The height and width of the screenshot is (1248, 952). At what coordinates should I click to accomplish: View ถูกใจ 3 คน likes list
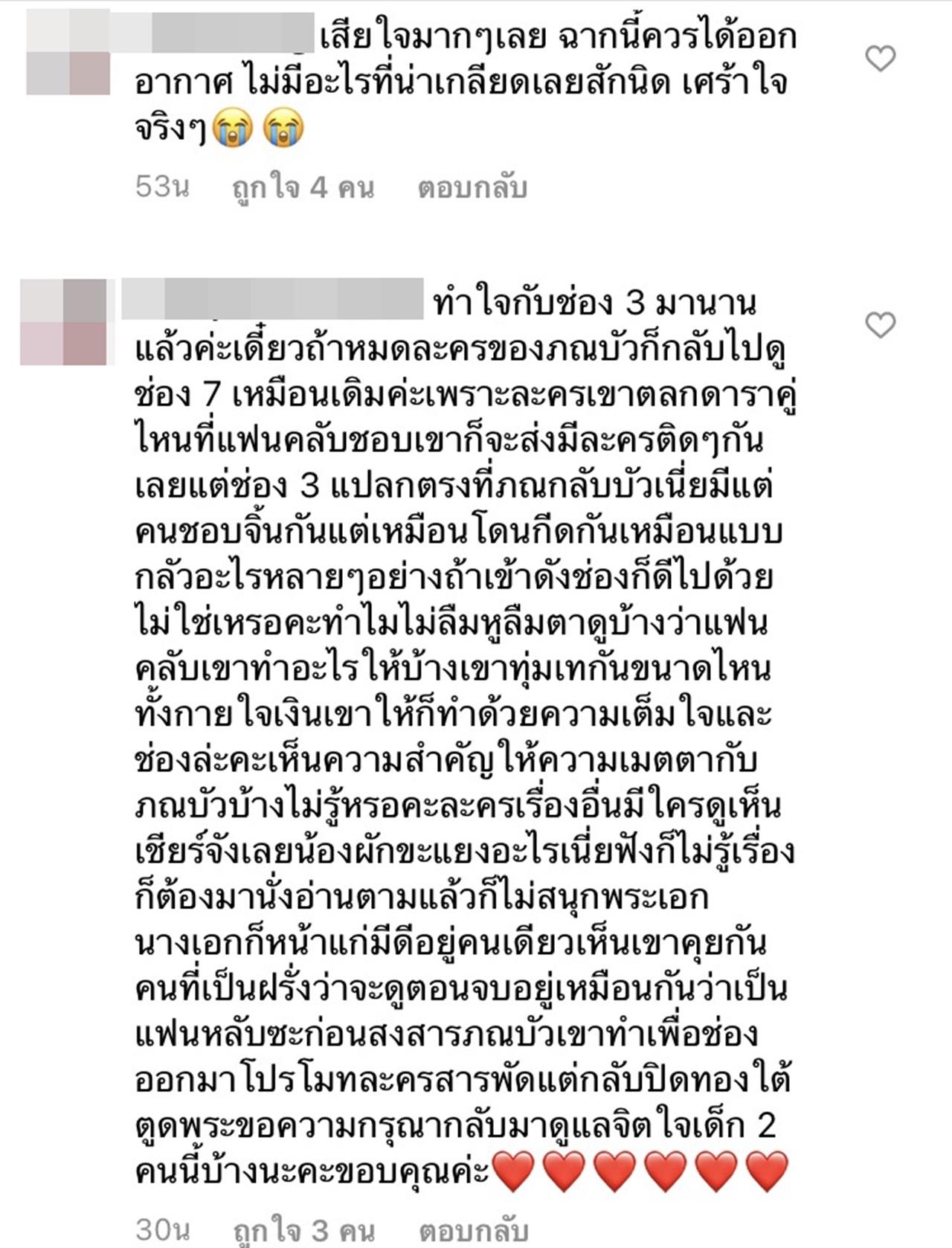pyautogui.click(x=303, y=1231)
